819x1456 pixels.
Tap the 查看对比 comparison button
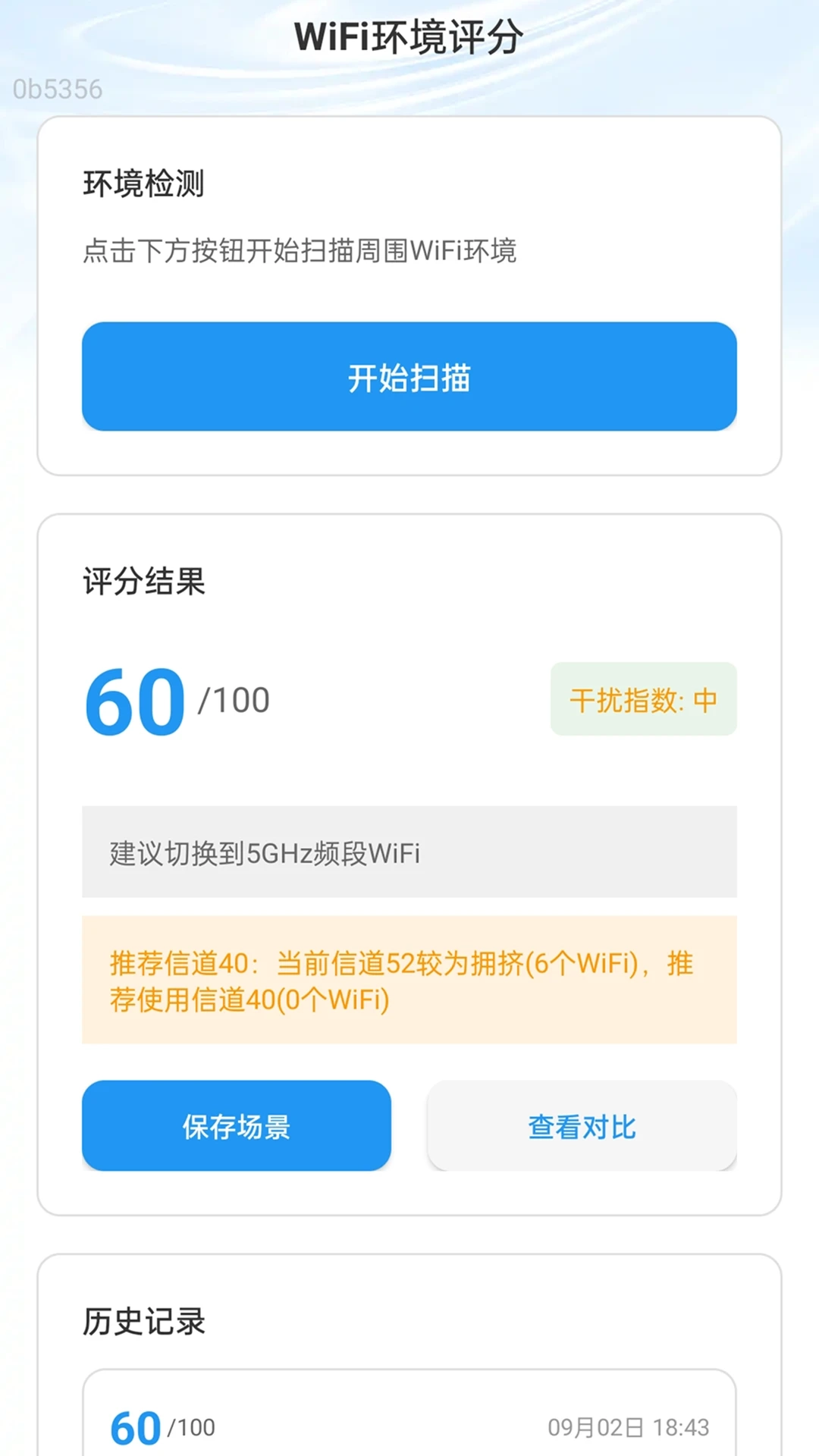pyautogui.click(x=582, y=1126)
